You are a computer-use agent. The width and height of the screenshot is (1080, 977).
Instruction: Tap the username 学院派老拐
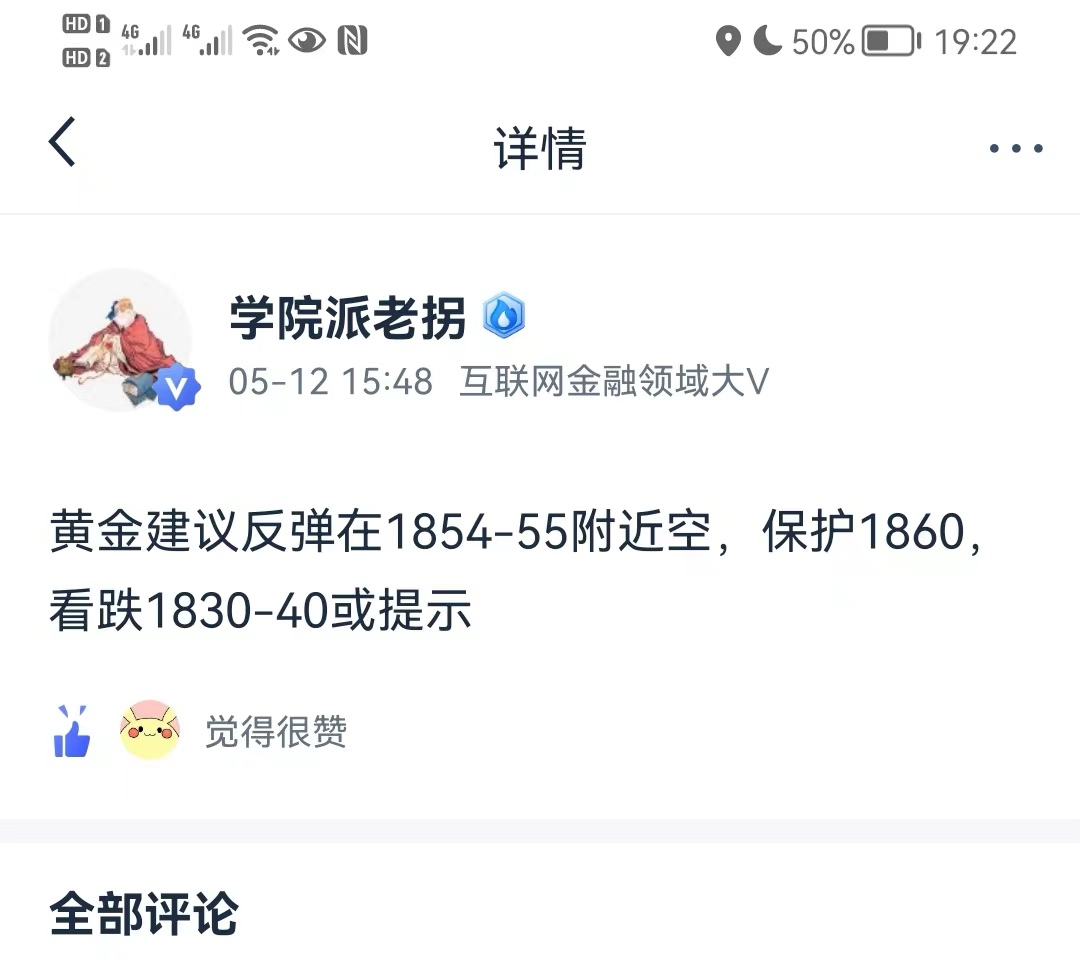[347, 319]
